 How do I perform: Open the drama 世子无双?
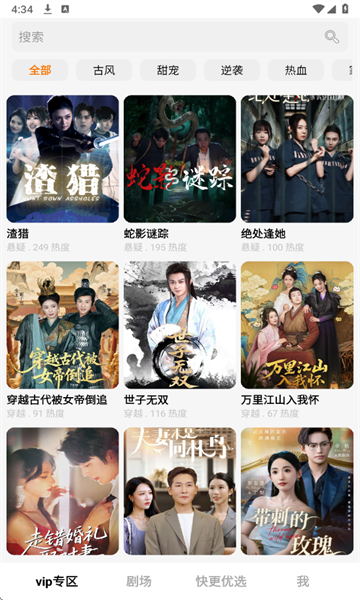[180, 325]
